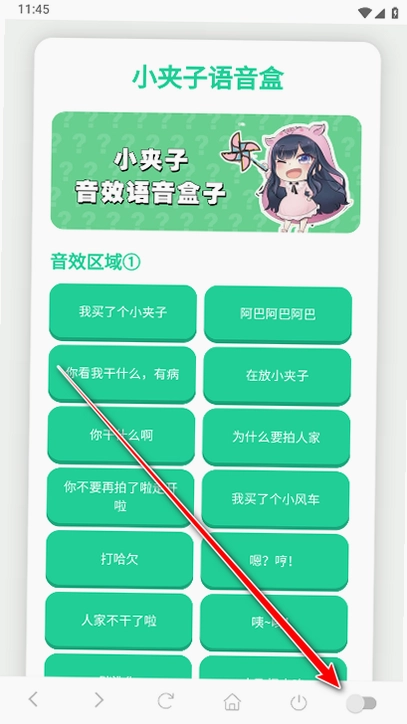407x724 pixels.
Task: Go back with the left arrow
Action: pos(32,700)
